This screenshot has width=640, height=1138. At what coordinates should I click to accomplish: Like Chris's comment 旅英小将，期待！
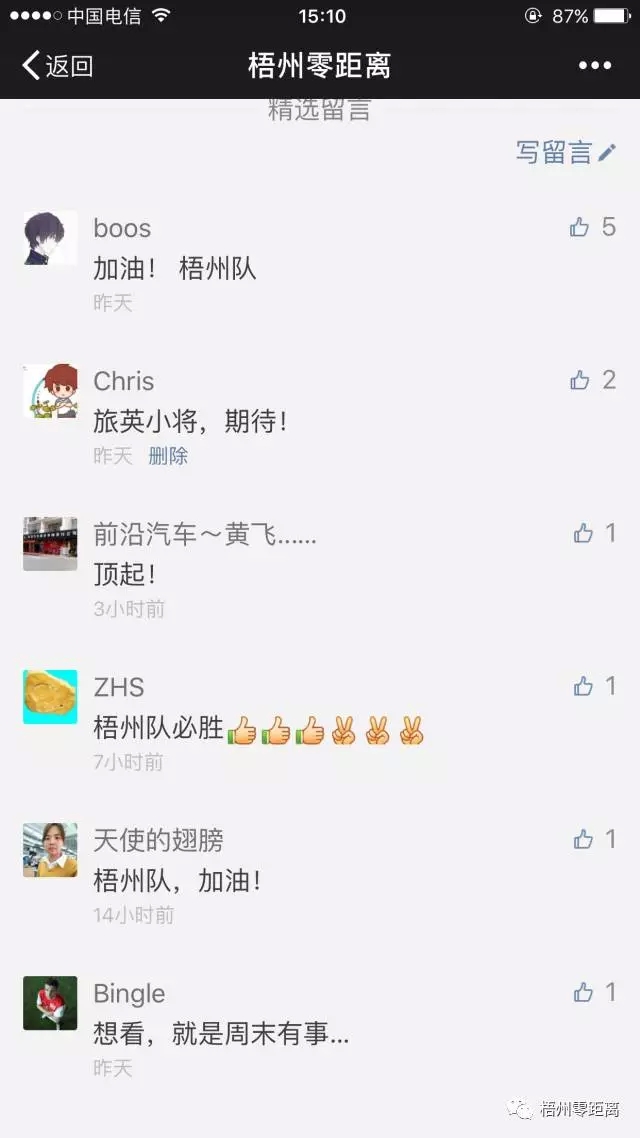pos(580,380)
